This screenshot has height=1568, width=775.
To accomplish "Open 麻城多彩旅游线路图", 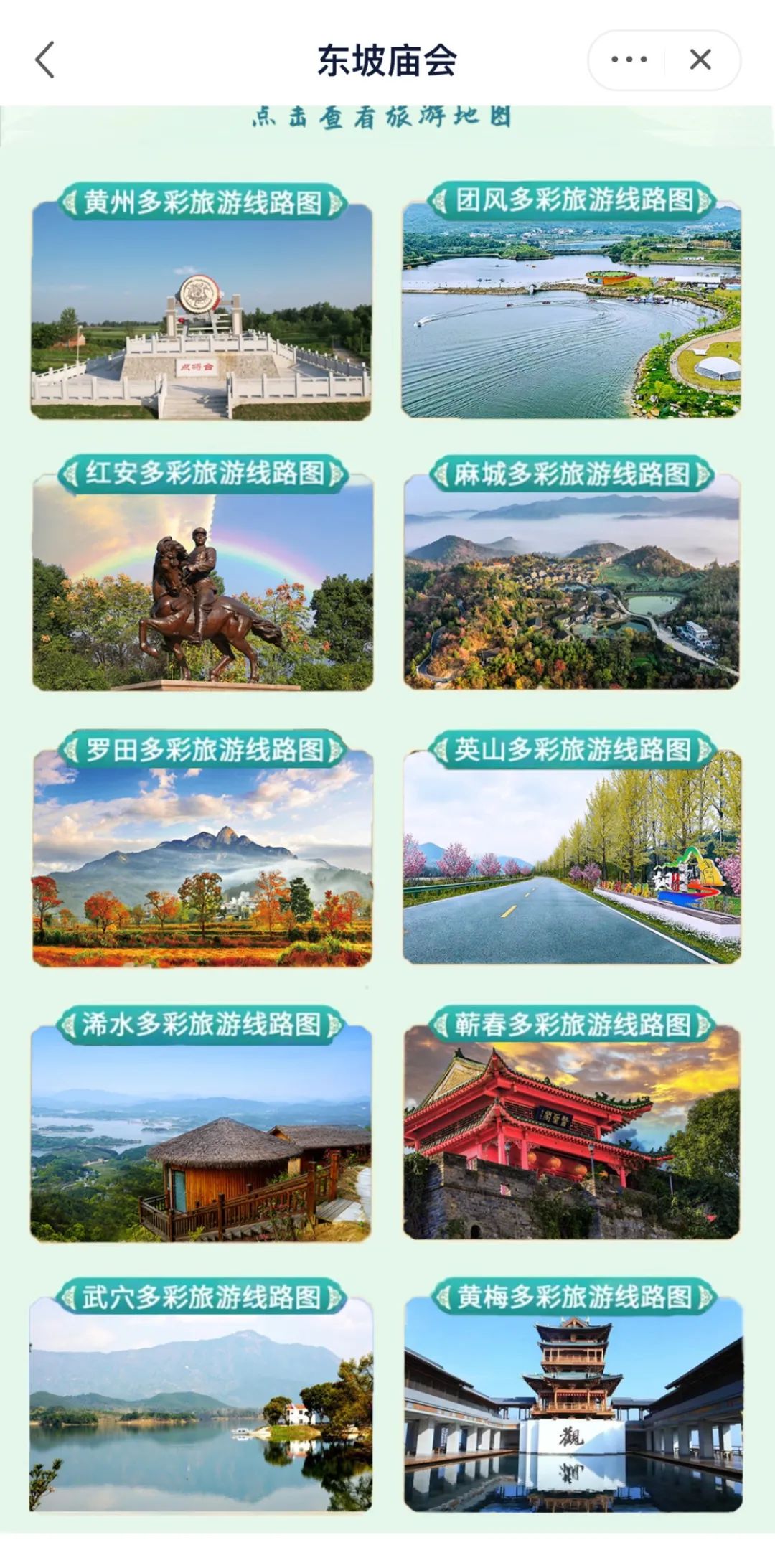I will point(571,581).
